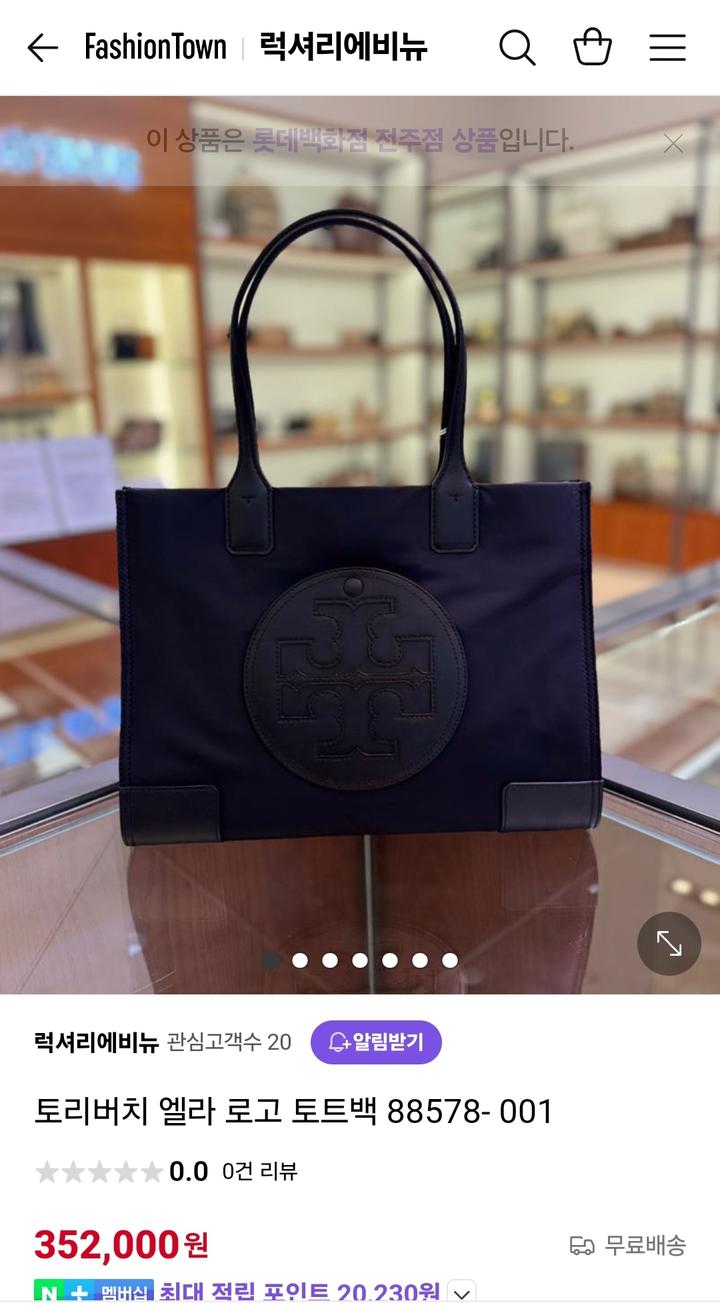Expand the 최대 적립 포인트 details
720x1307 pixels.
(461, 1291)
